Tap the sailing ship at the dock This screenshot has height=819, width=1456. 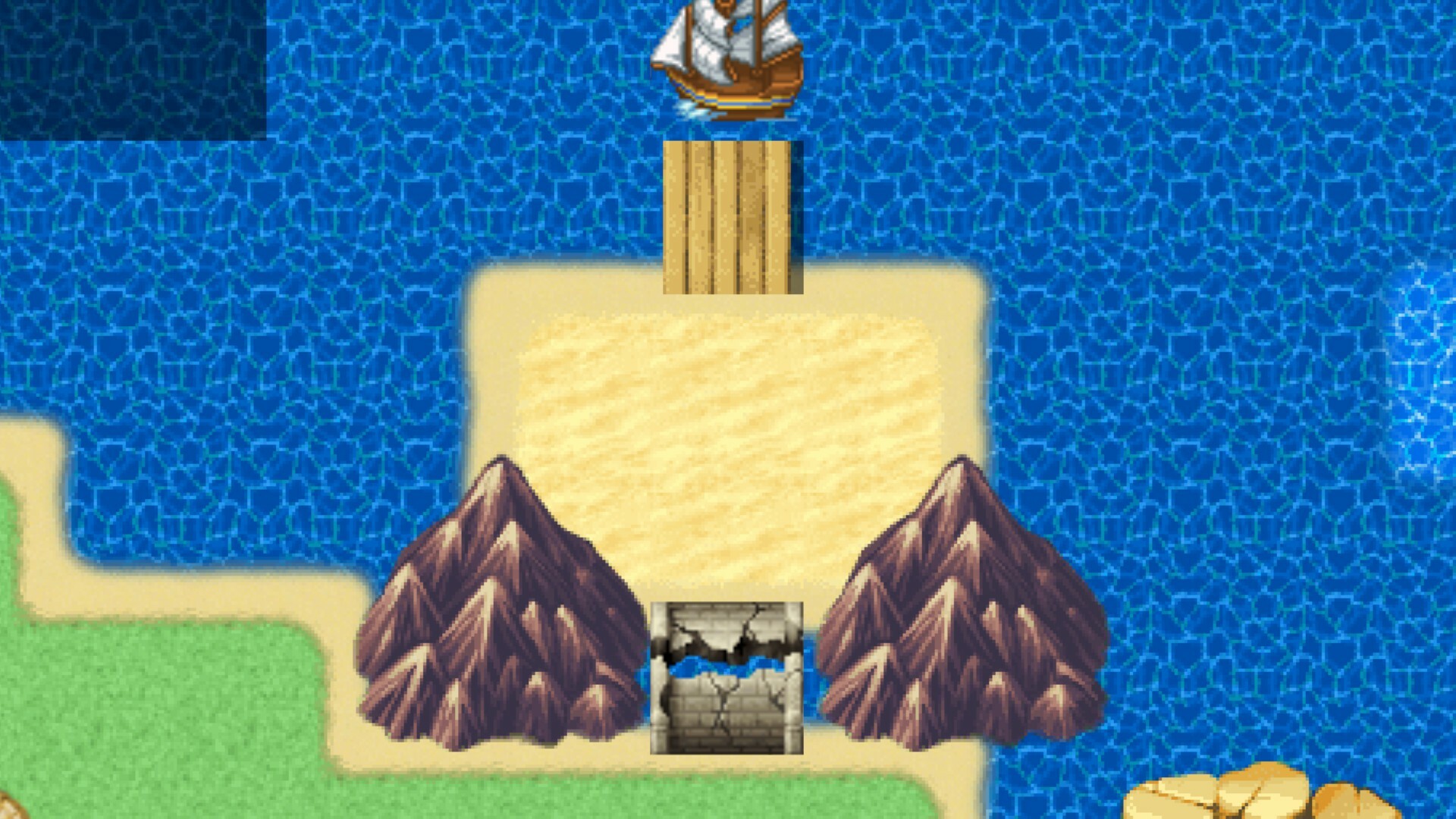[x=726, y=61]
